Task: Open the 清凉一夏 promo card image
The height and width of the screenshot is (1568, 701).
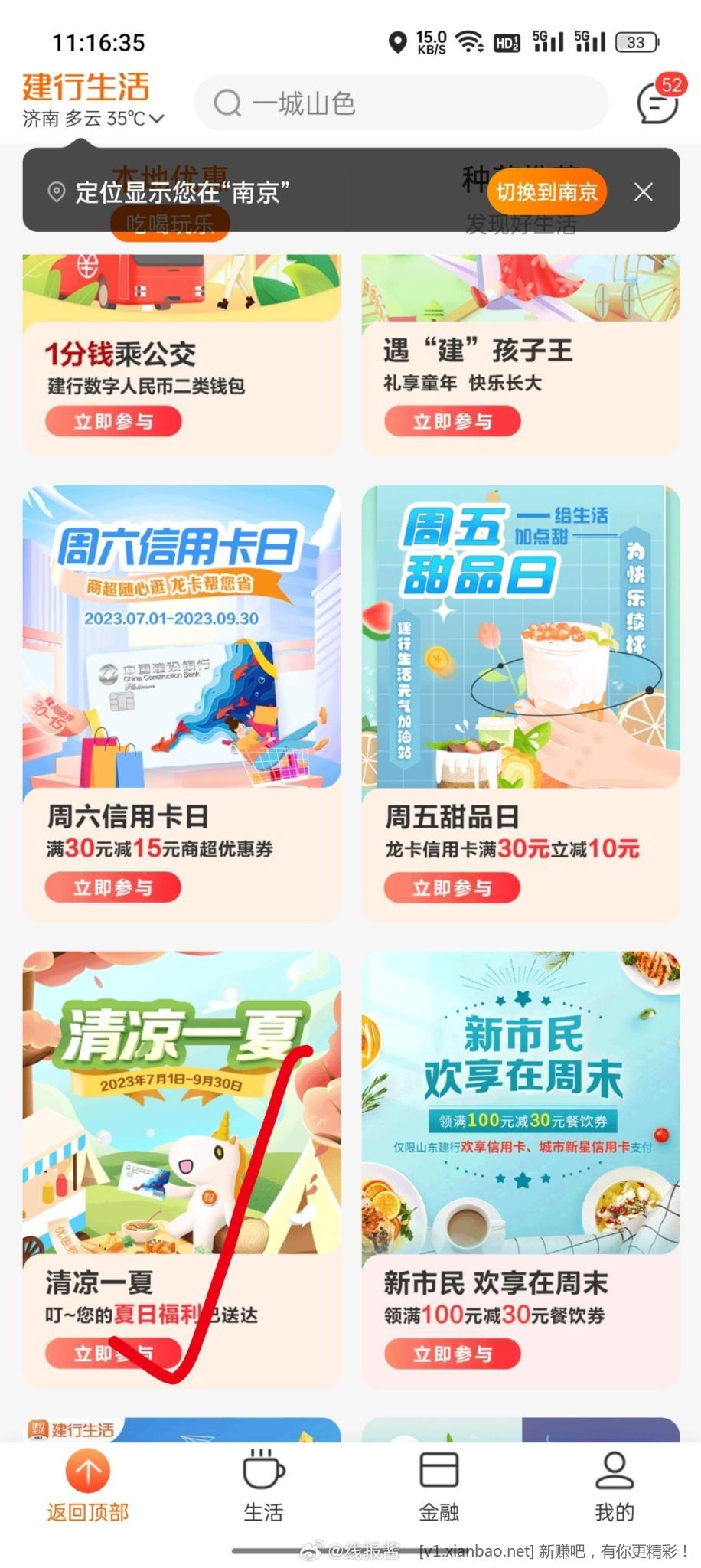Action: tap(181, 1102)
